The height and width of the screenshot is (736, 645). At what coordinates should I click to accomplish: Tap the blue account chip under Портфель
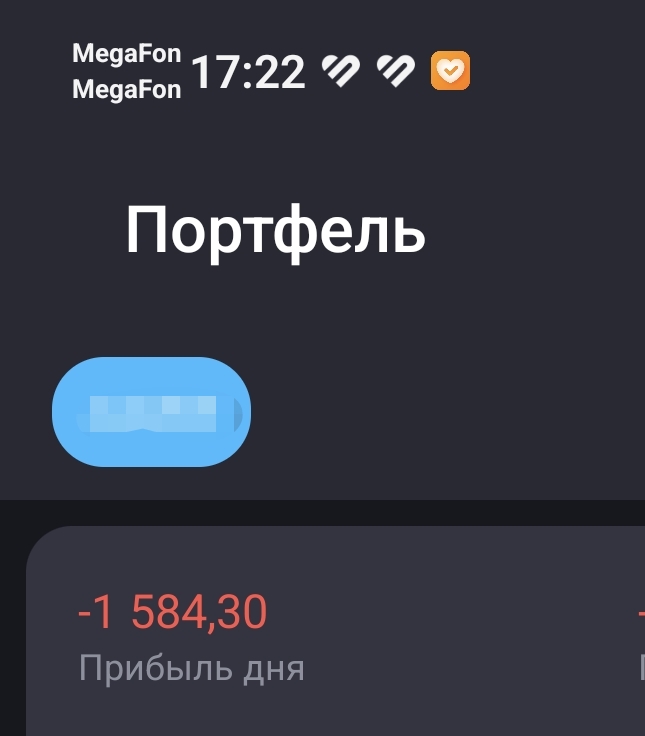(151, 411)
